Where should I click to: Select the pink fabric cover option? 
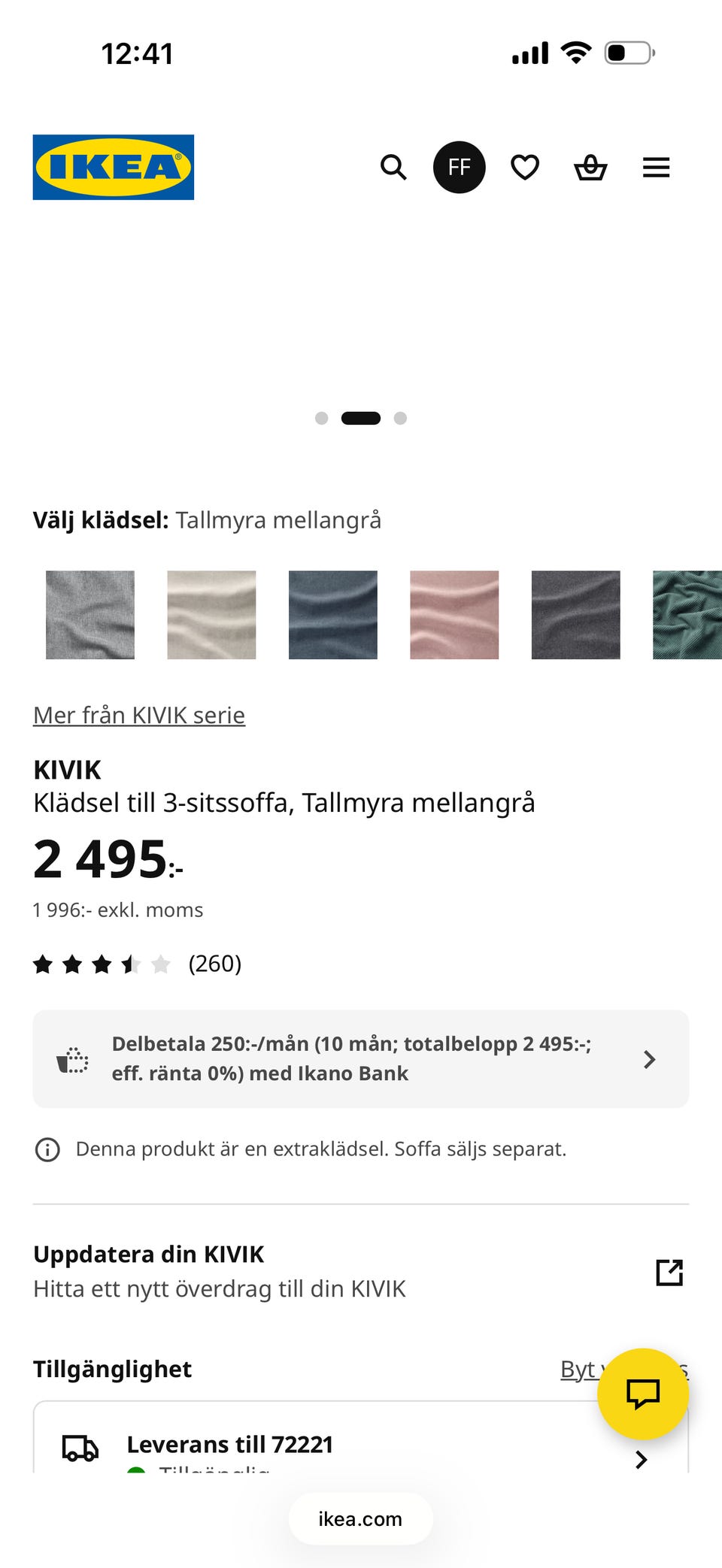(454, 615)
